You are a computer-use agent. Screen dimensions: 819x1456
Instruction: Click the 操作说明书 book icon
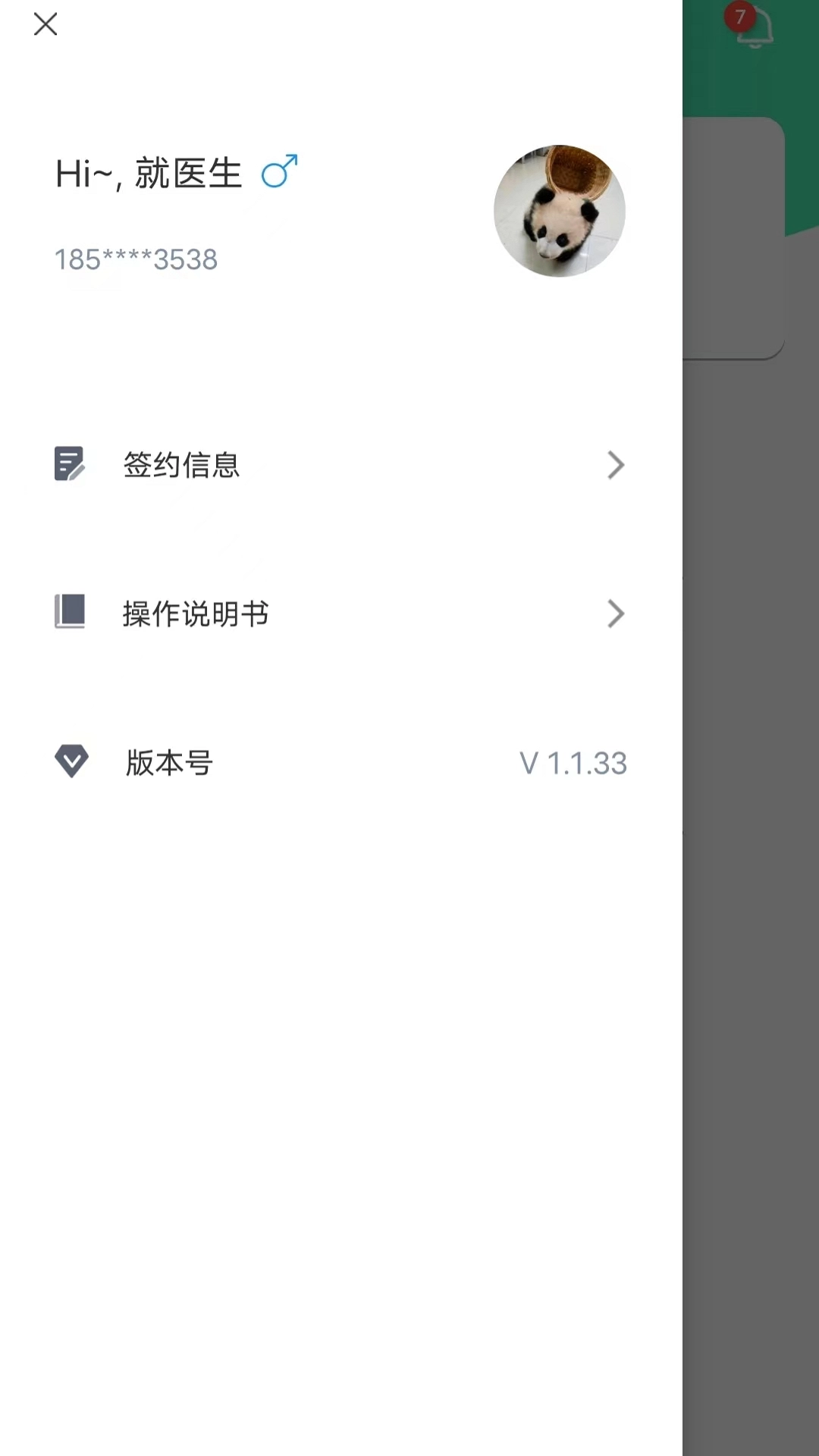(x=71, y=613)
